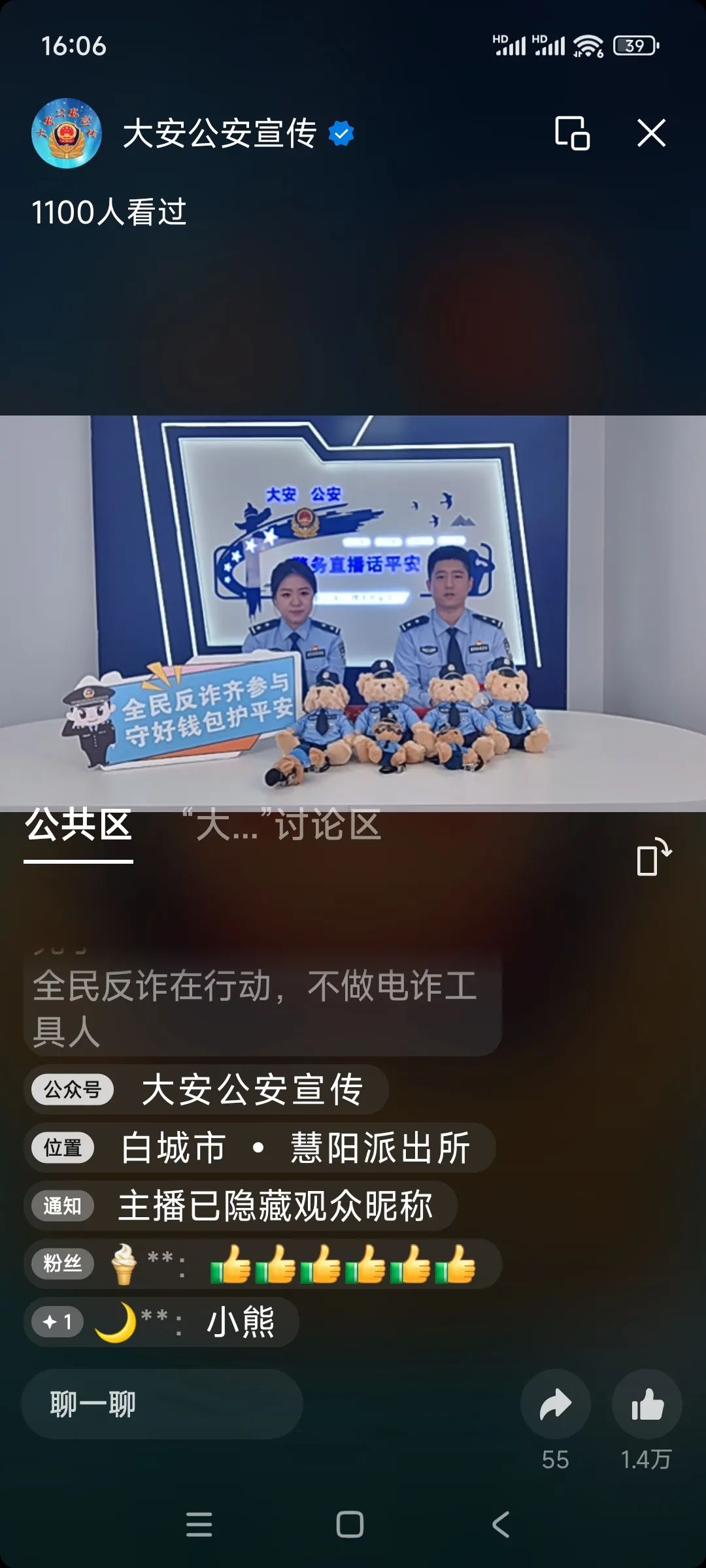Tap the 聊一聊 chat input
This screenshot has height=1568, width=706.
[162, 1404]
